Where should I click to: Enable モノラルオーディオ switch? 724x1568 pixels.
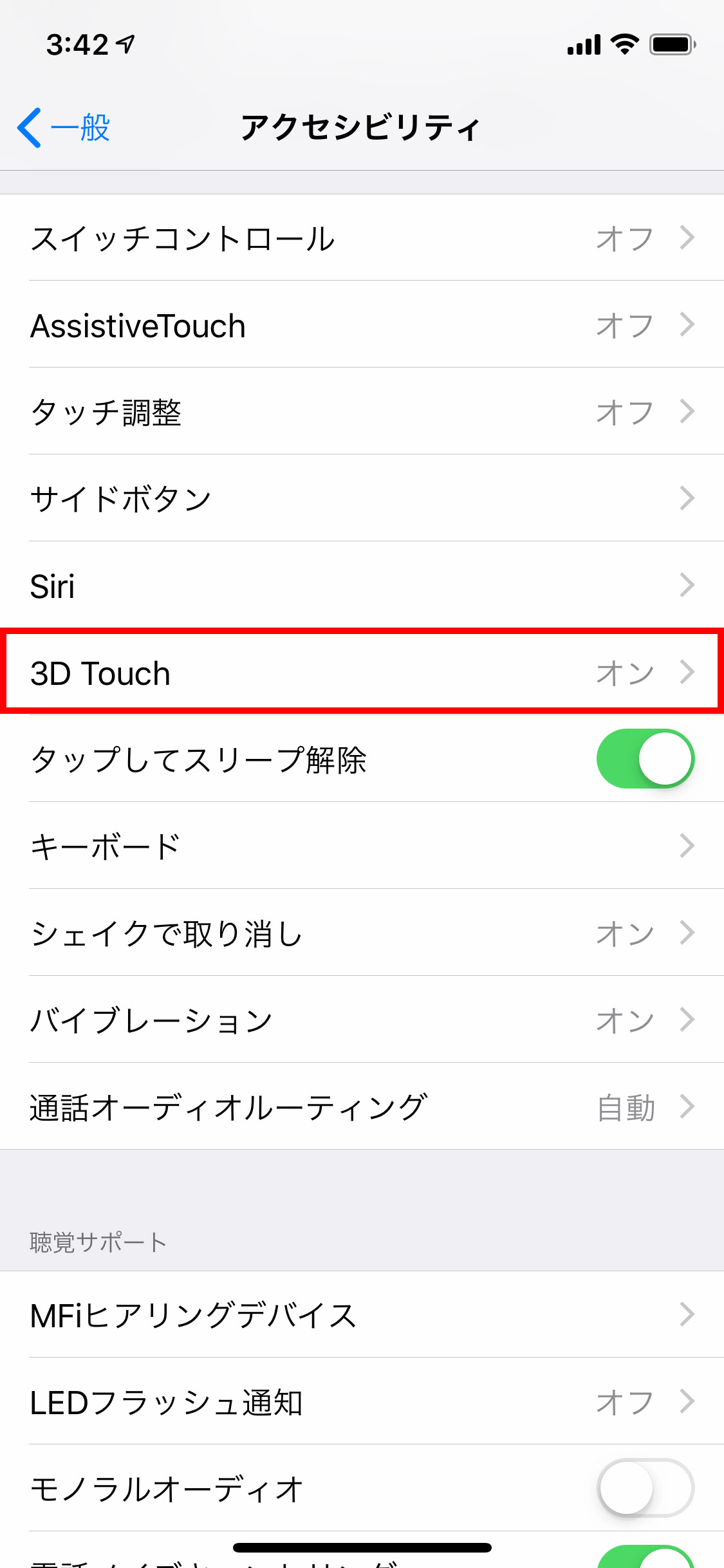coord(645,1488)
